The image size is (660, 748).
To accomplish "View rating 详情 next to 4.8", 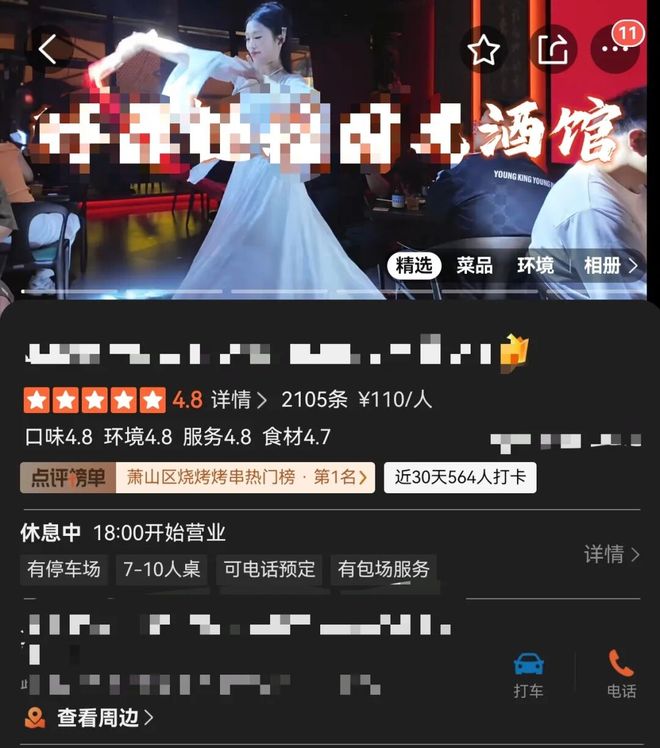I will [x=238, y=400].
